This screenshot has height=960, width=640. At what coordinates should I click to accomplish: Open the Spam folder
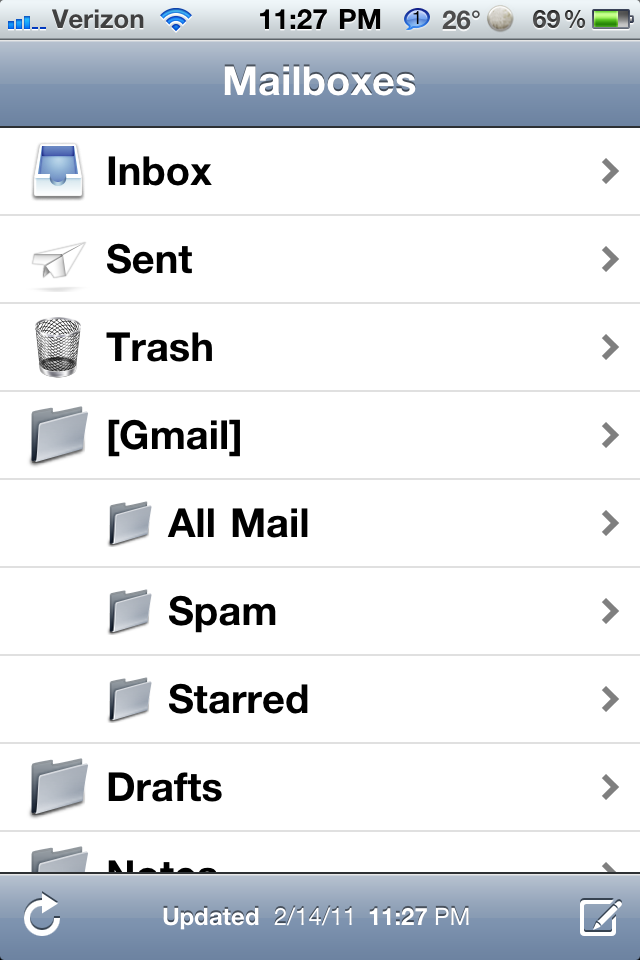click(222, 612)
